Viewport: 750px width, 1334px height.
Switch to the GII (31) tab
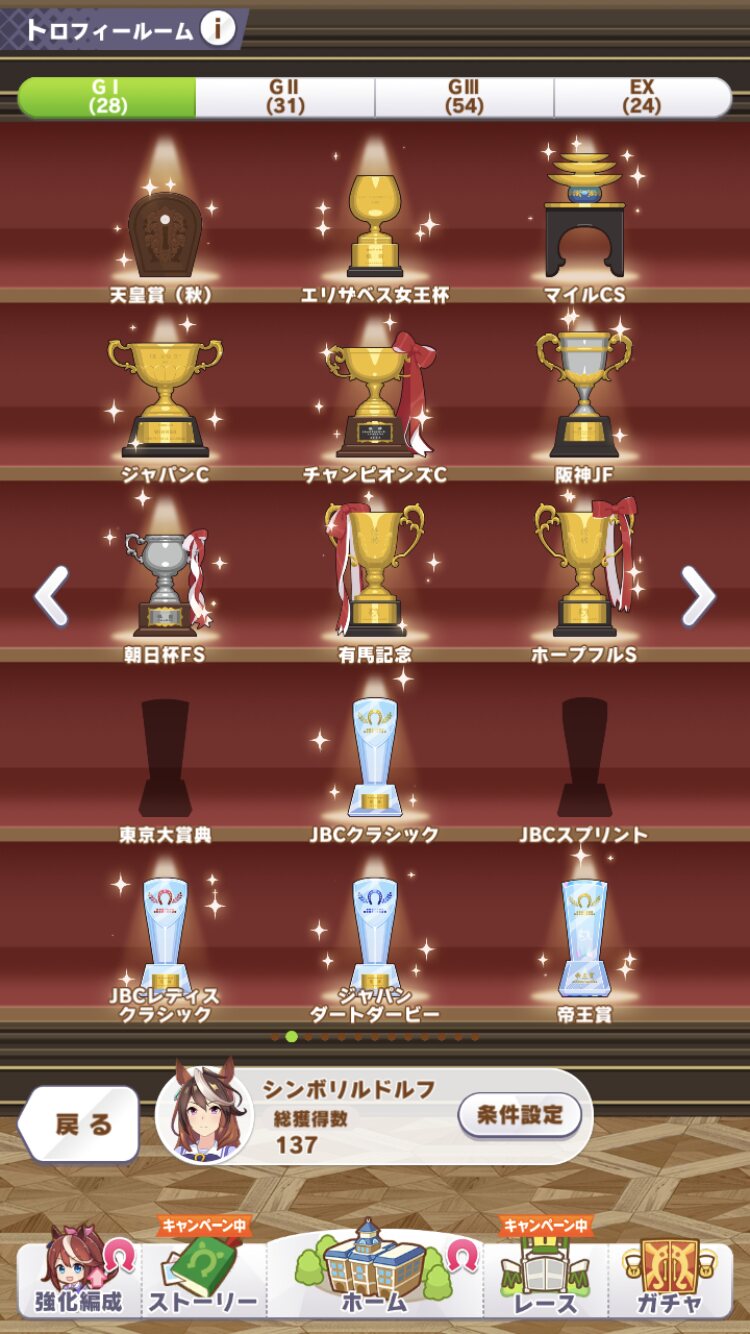285,97
